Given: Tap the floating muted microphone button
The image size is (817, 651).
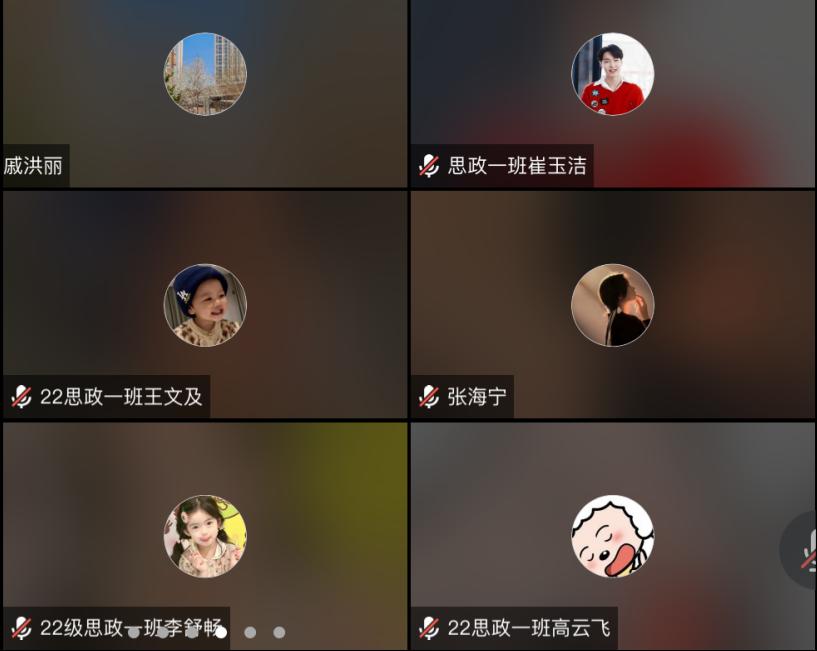Looking at the screenshot, I should click(804, 550).
